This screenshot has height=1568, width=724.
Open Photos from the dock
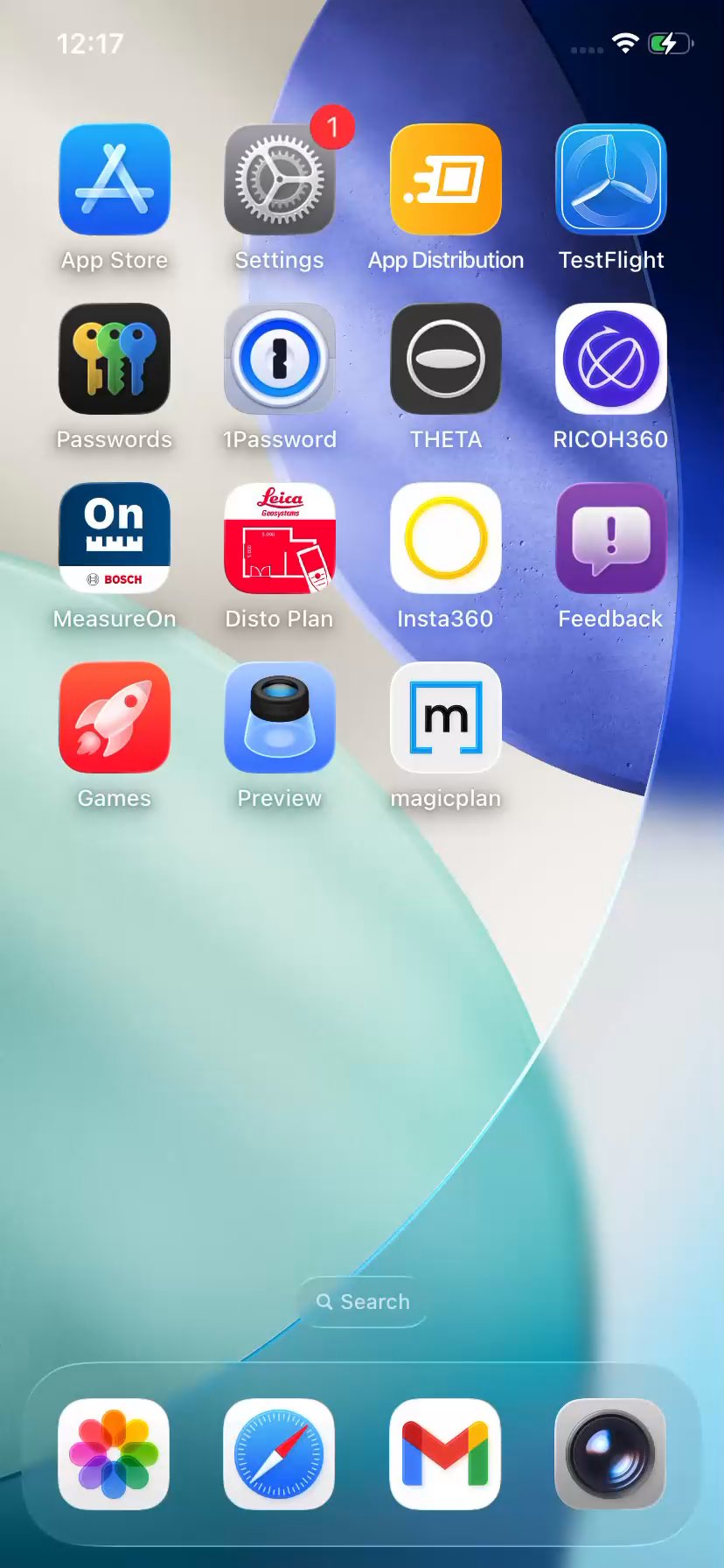[114, 1453]
